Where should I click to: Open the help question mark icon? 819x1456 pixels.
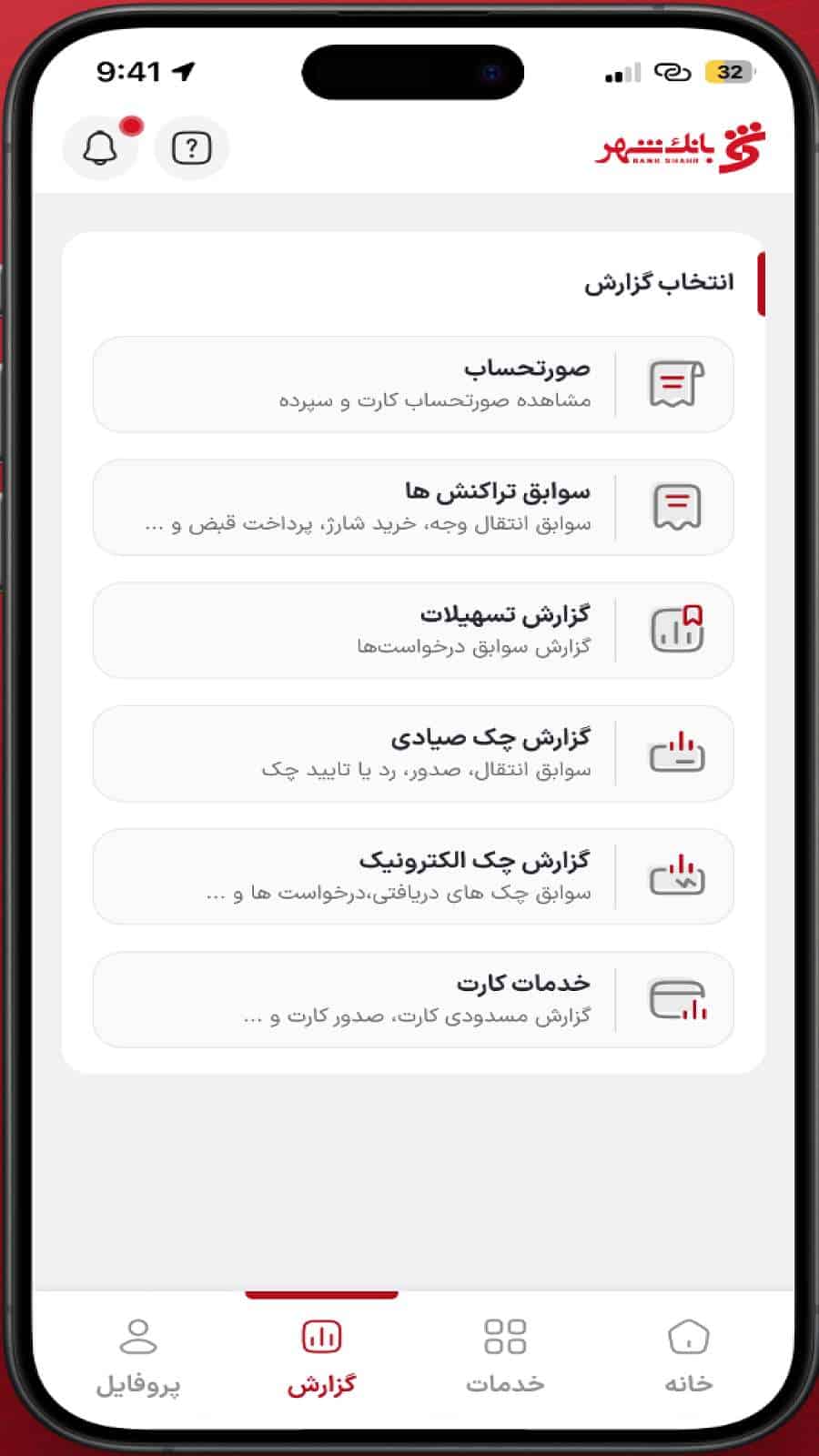(x=191, y=148)
